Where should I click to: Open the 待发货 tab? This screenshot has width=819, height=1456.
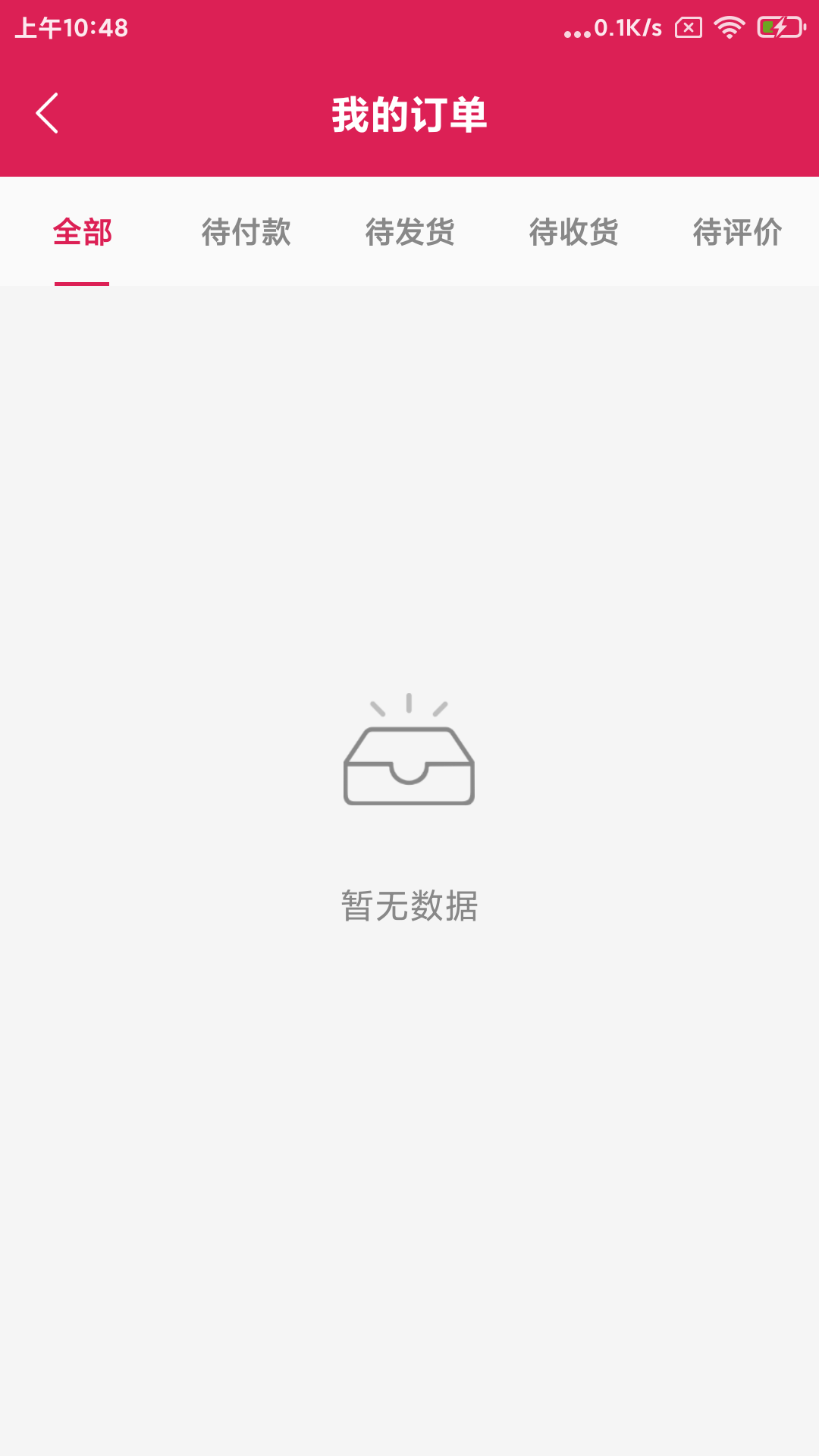tap(409, 232)
